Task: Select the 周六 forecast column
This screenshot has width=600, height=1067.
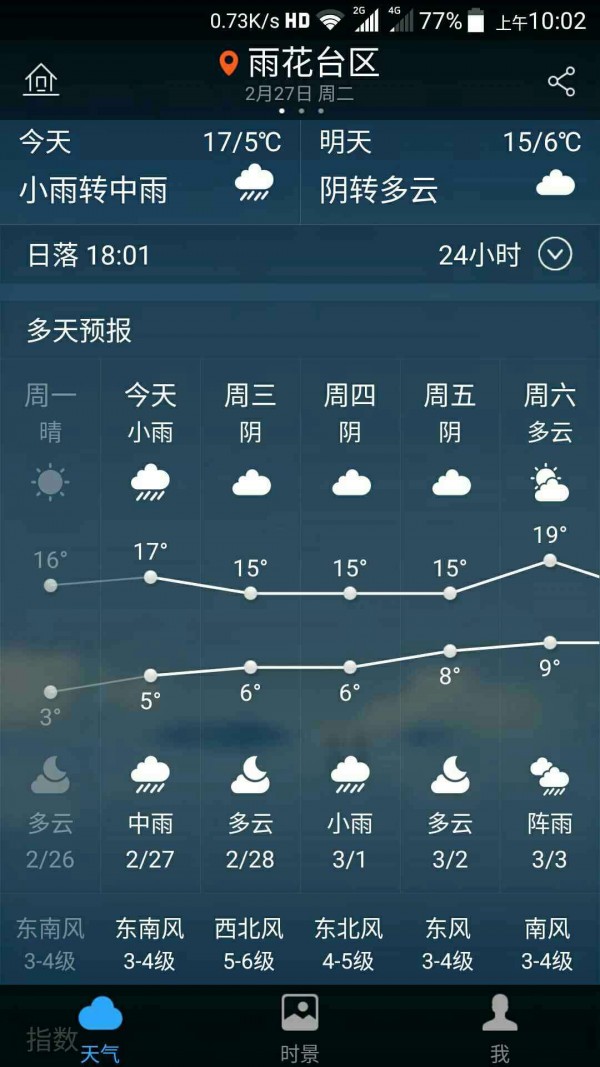Action: click(549, 620)
